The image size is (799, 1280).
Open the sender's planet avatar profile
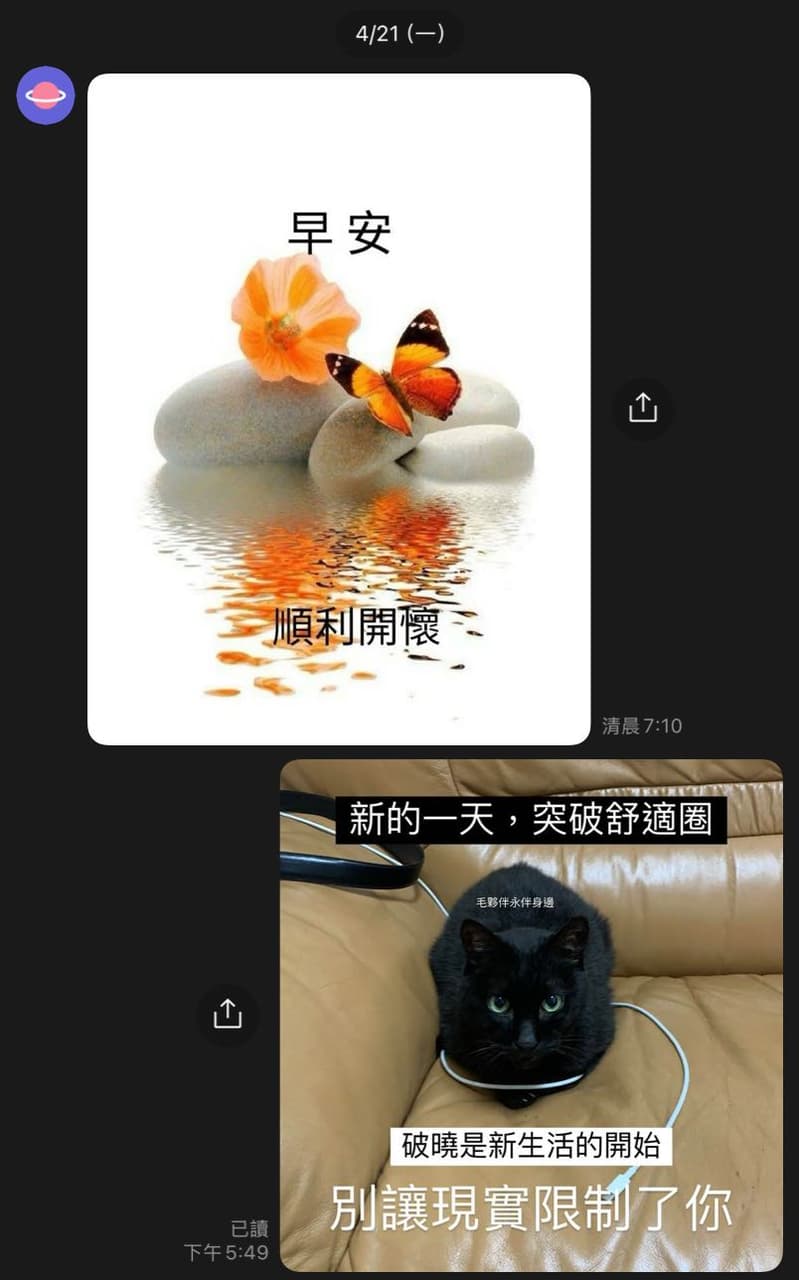click(46, 96)
